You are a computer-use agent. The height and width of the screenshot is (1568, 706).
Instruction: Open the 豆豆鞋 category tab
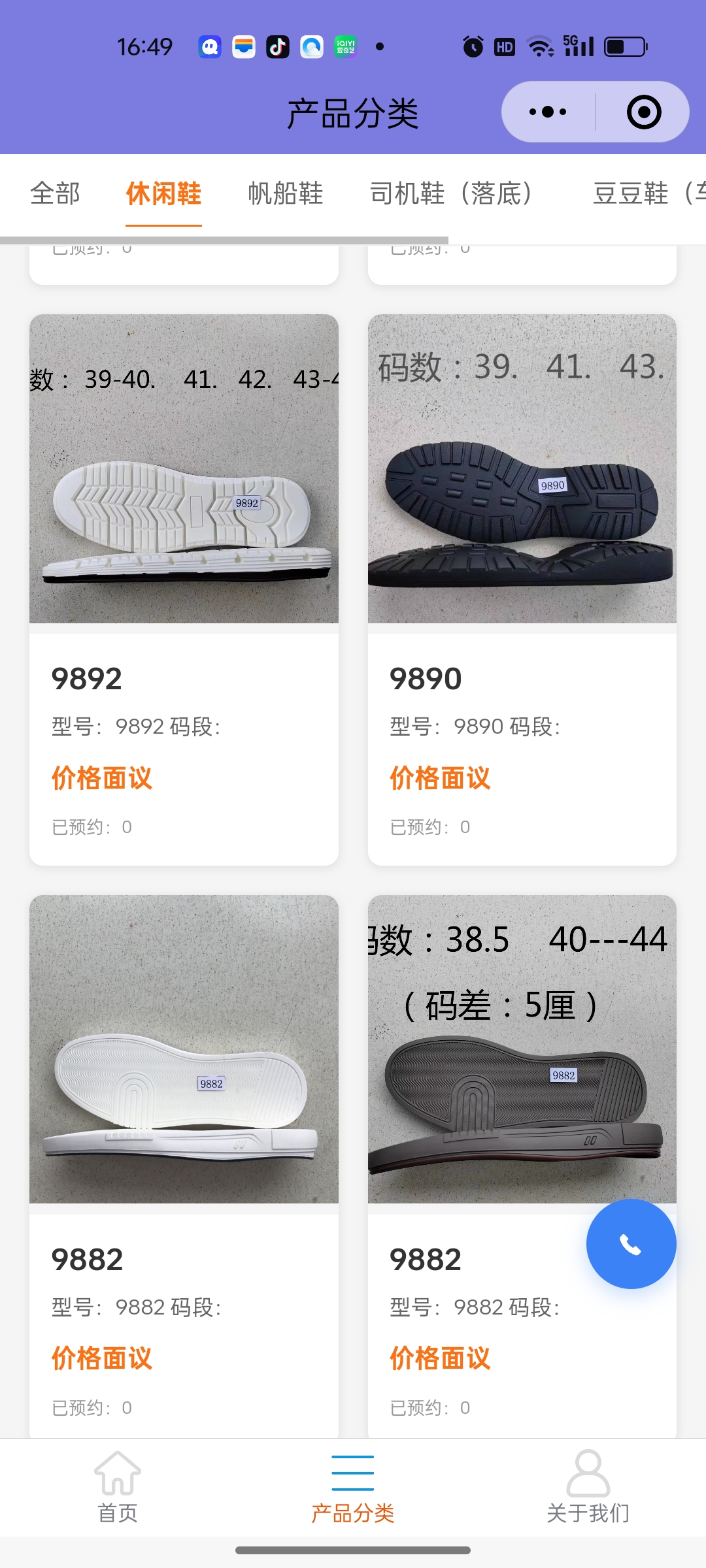point(647,193)
